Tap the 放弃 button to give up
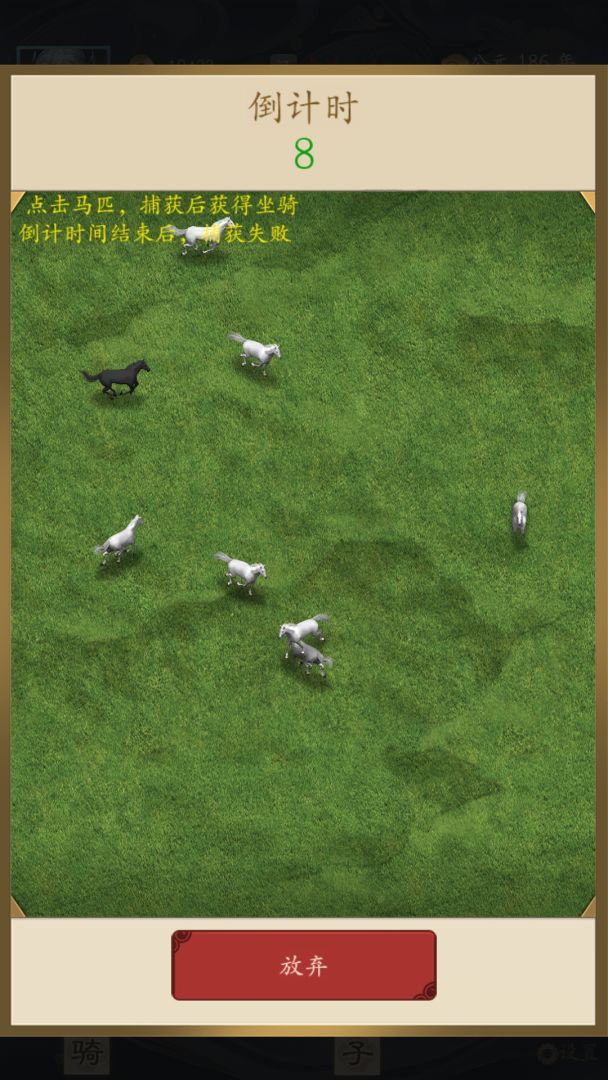The width and height of the screenshot is (608, 1080). coord(304,965)
